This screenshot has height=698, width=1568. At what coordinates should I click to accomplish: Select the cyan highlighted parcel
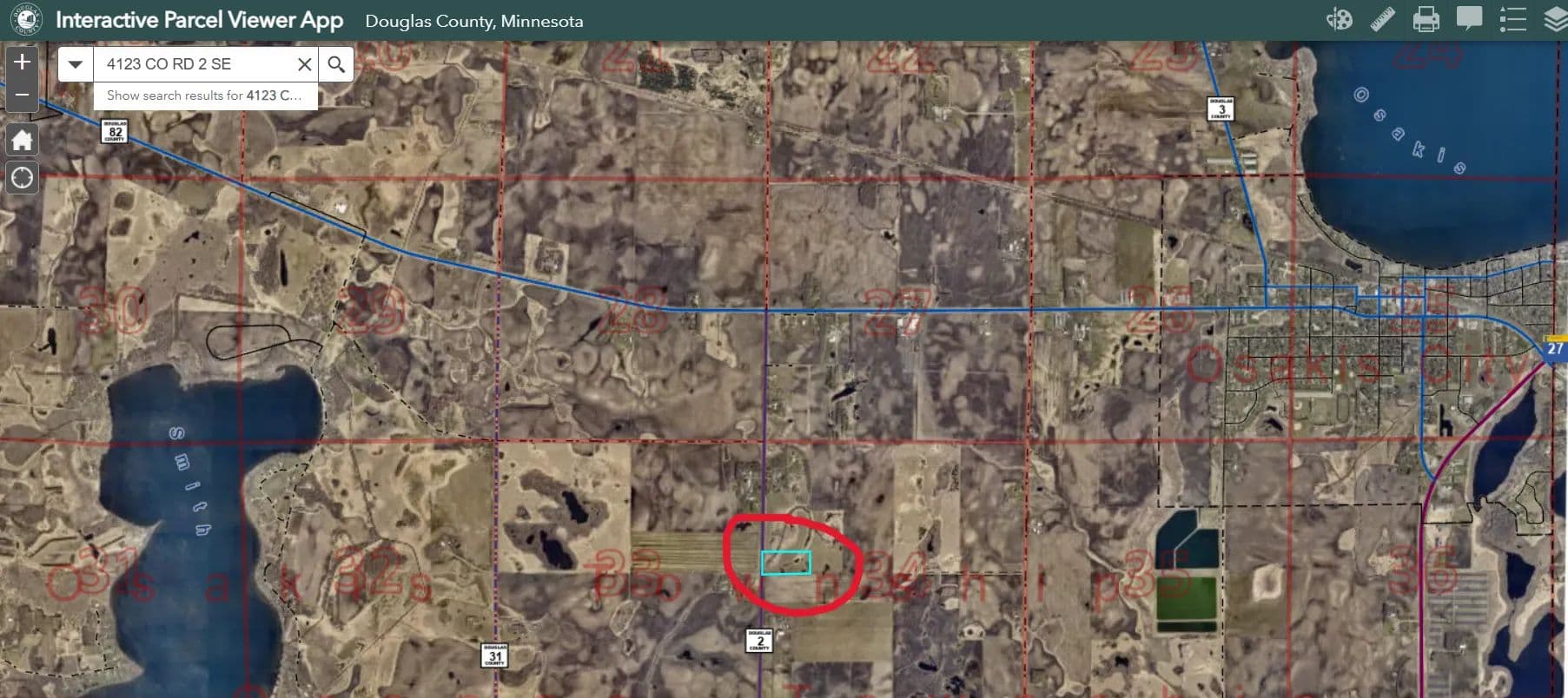(x=785, y=563)
